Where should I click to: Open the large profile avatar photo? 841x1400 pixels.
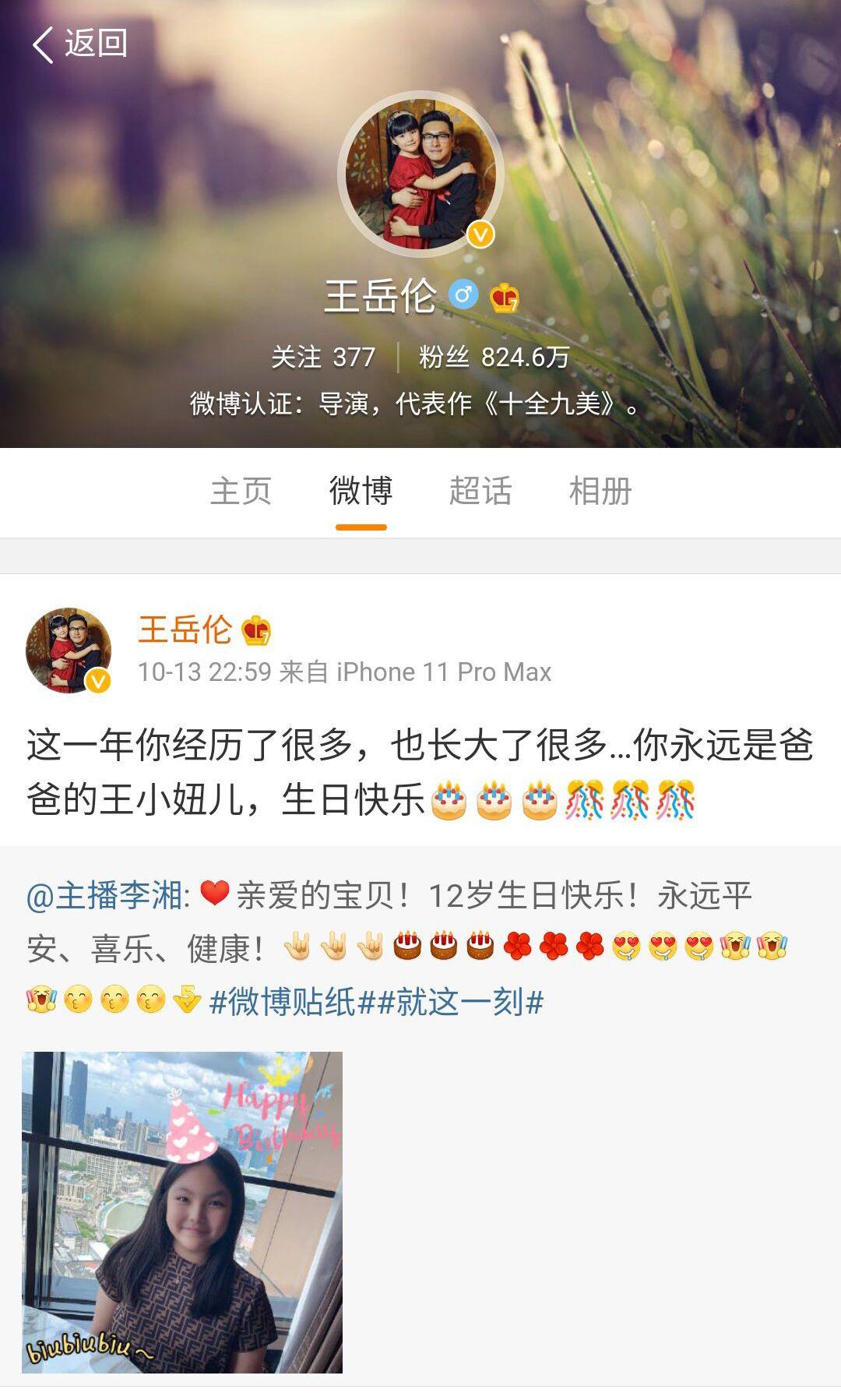420,175
